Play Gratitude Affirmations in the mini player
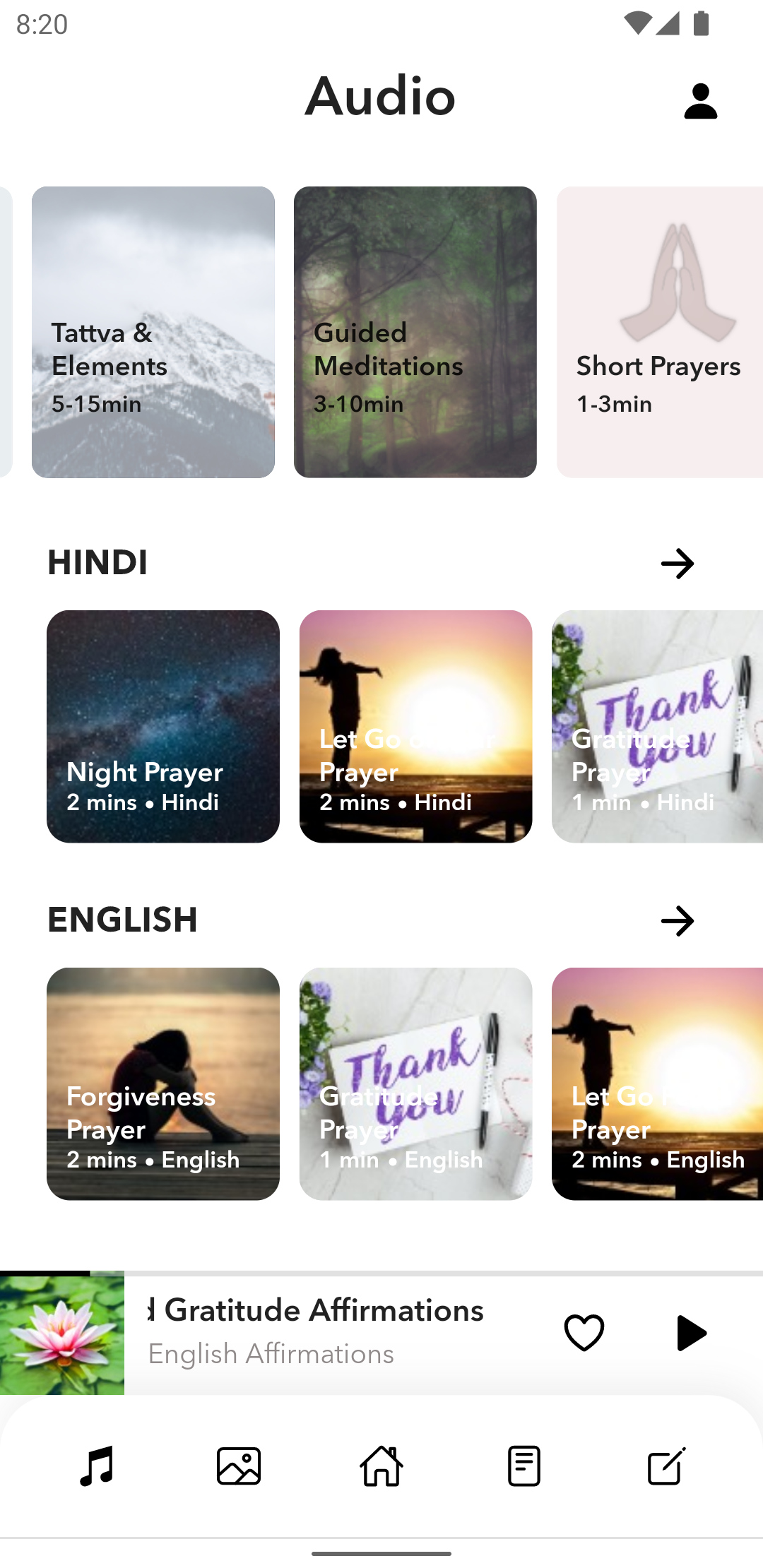The image size is (763, 1568). pos(690,1333)
